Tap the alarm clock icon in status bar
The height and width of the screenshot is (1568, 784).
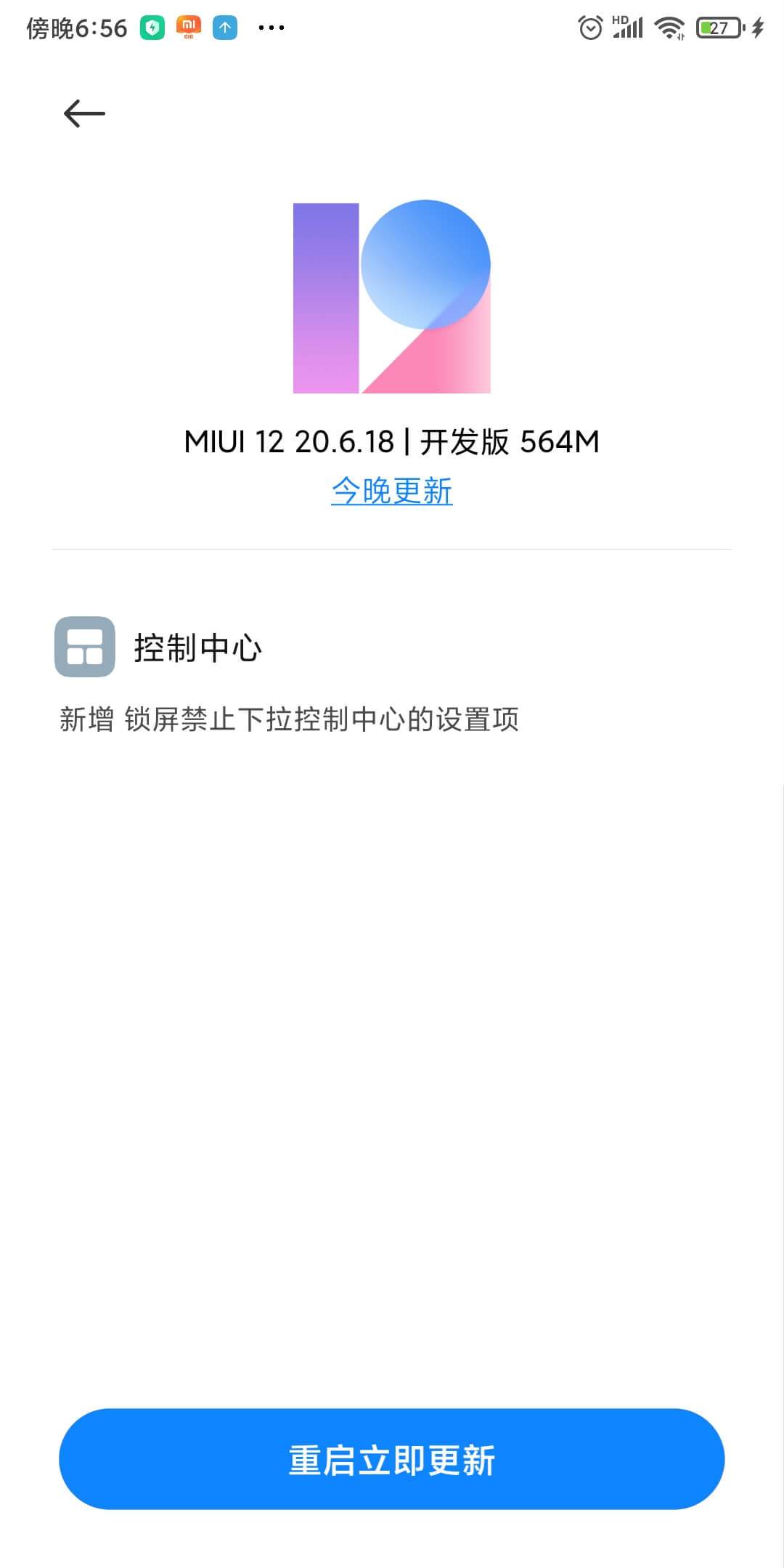[x=592, y=26]
